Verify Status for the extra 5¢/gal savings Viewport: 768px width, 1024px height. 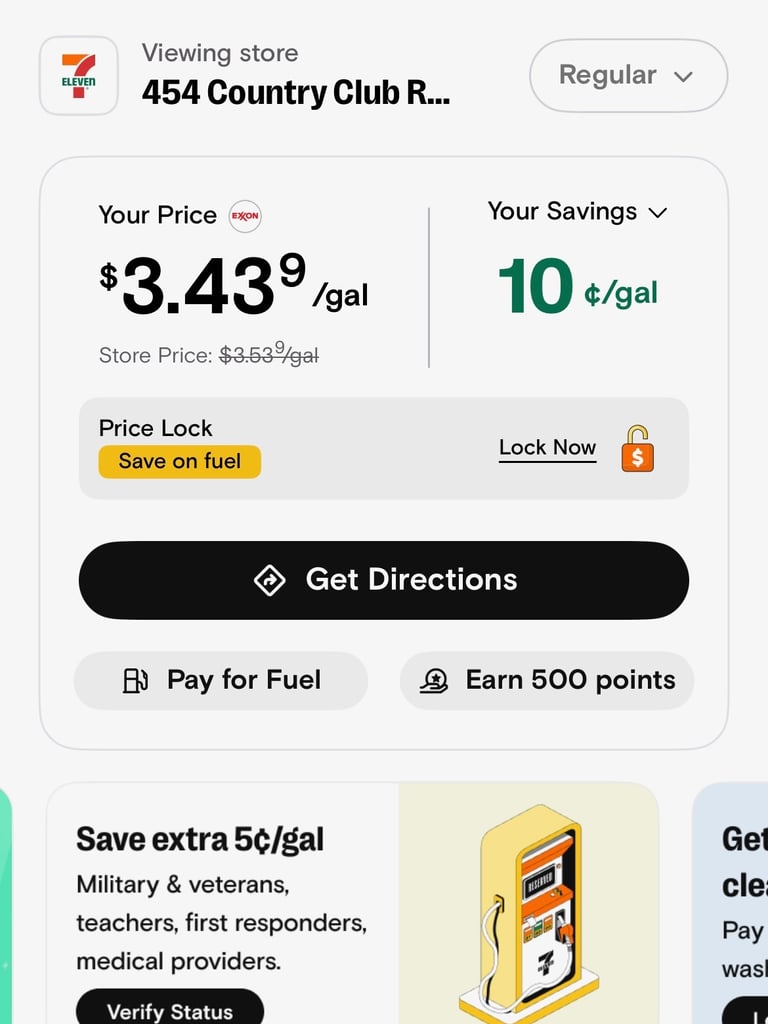click(x=170, y=1008)
